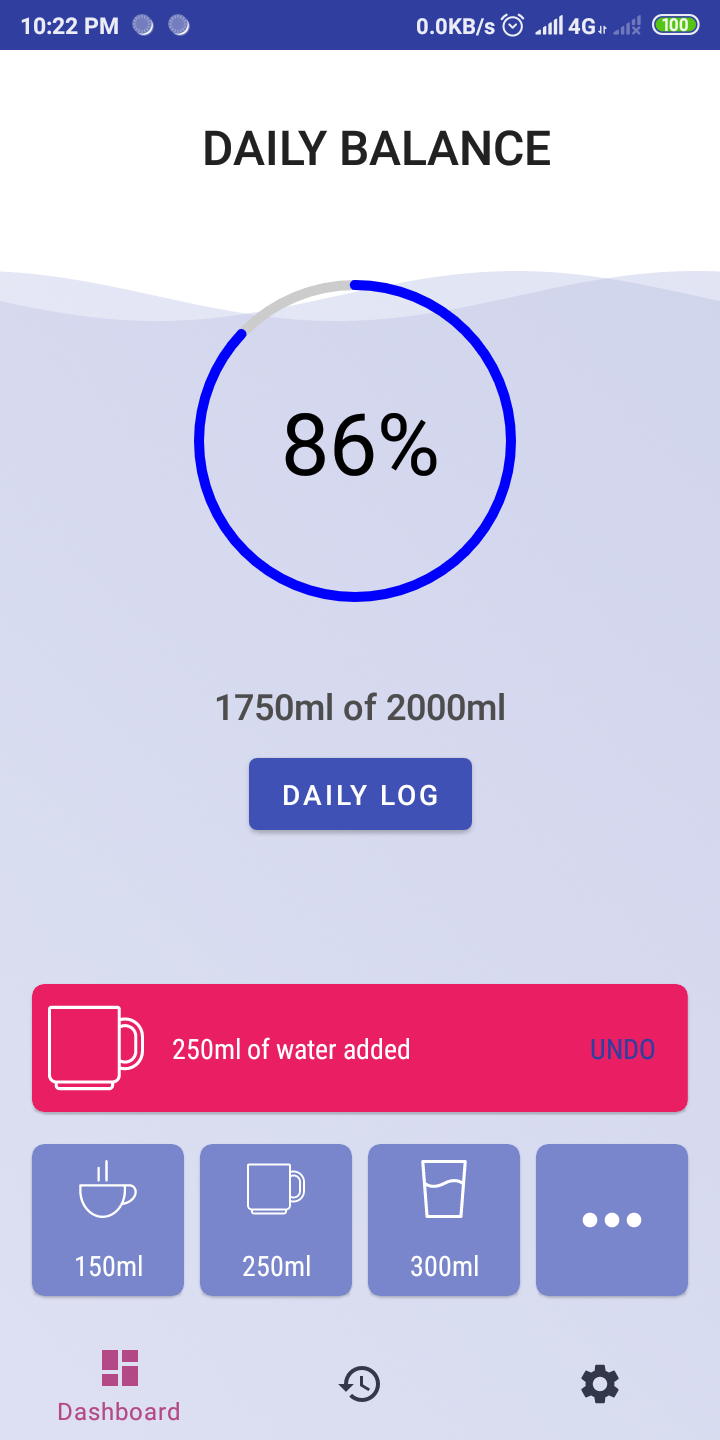This screenshot has height=1440, width=720.
Task: Tap the '1750ml of 2000ml' summary text
Action: [x=360, y=707]
